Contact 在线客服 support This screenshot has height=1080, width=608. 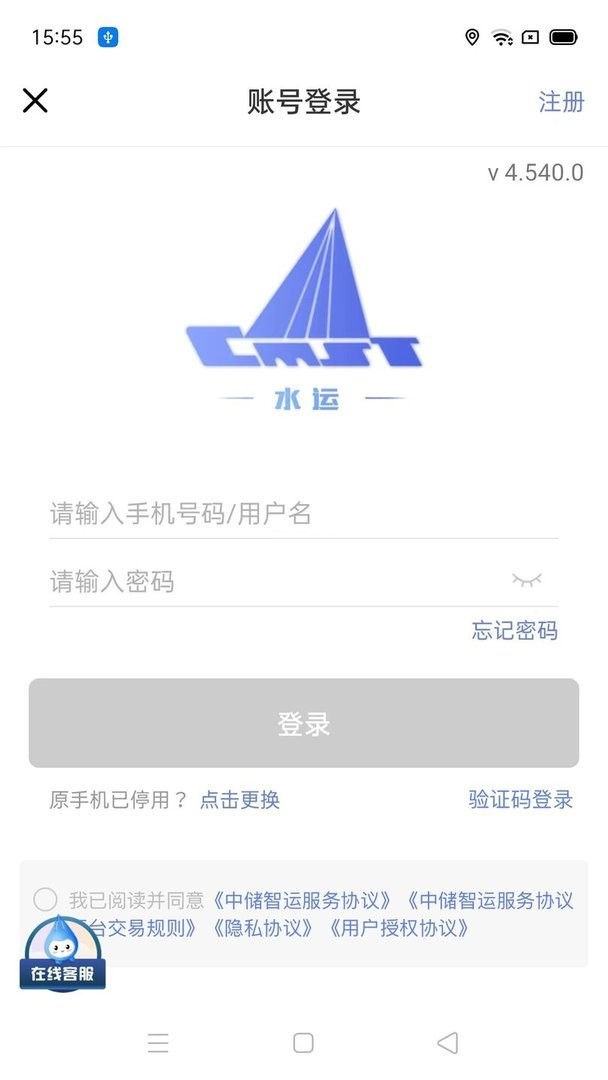pos(62,955)
